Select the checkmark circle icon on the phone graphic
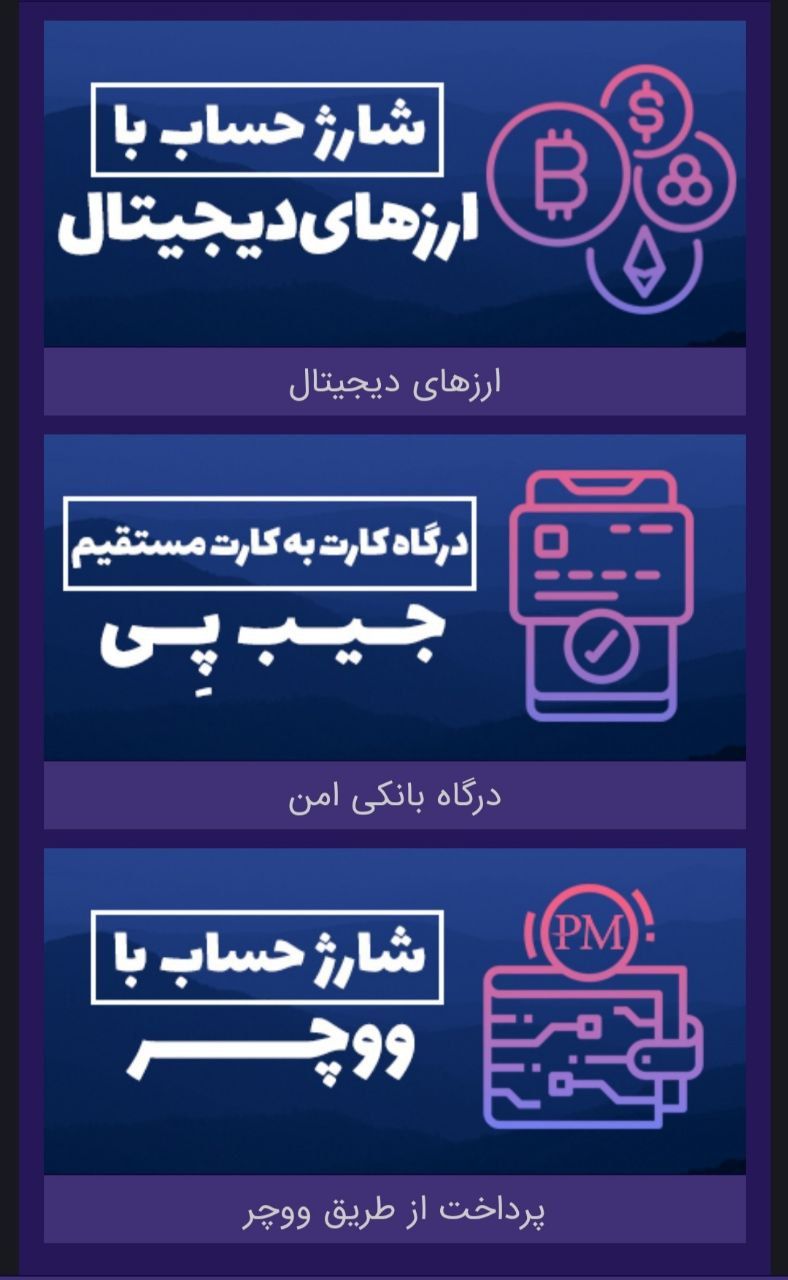This screenshot has width=788, height=1280. pos(600,646)
